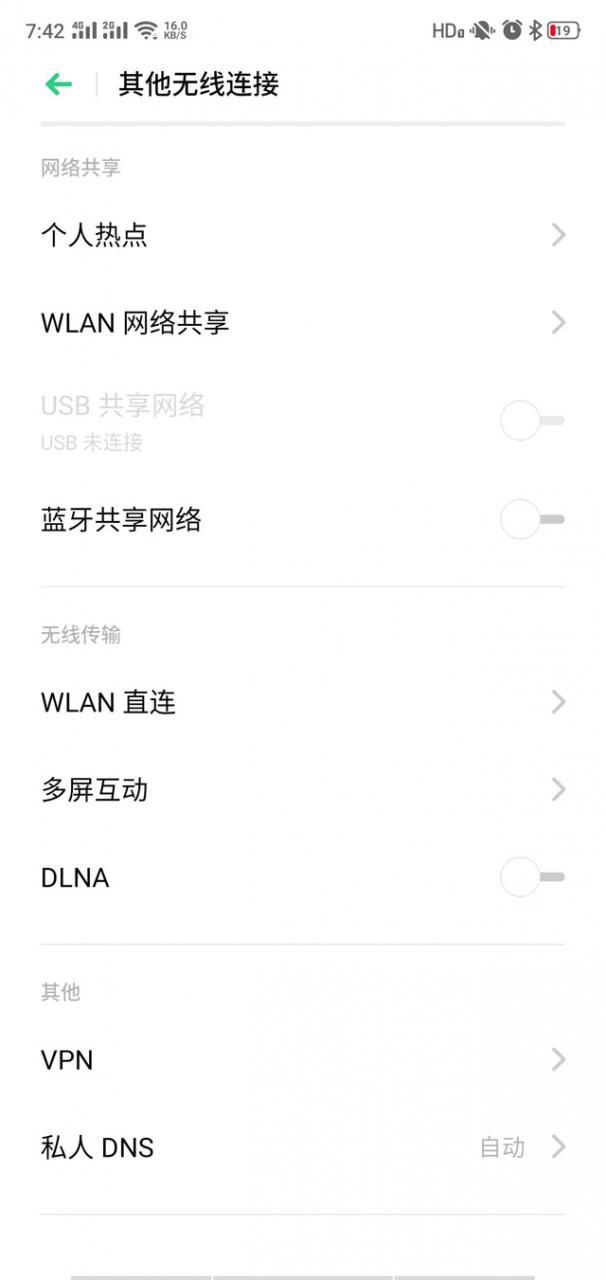Open 个人热点 settings
606x1280 pixels.
tap(302, 235)
